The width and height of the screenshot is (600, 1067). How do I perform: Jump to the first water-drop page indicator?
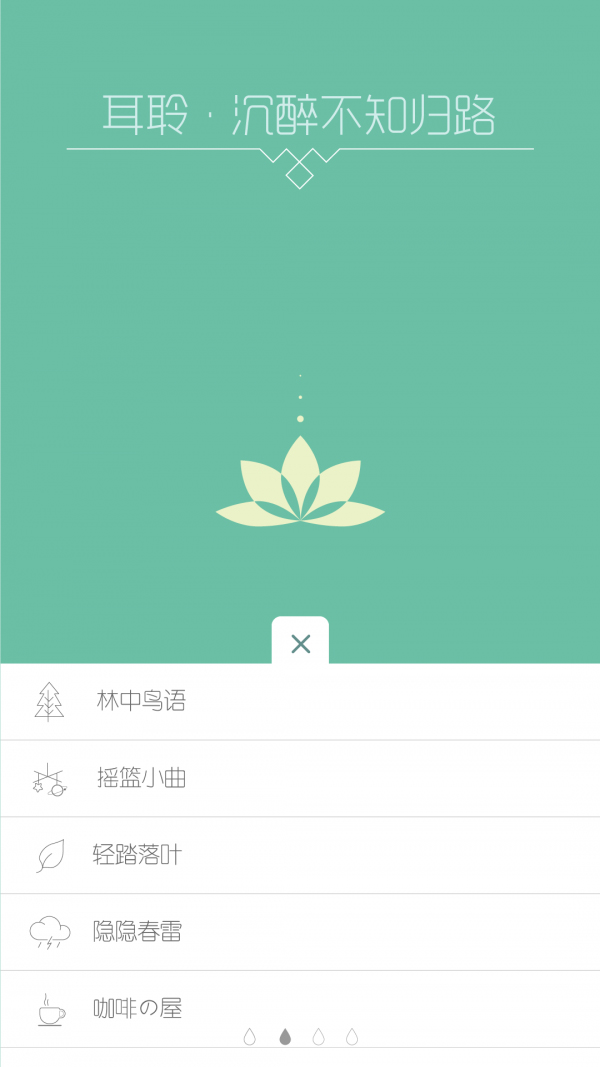coord(250,1037)
